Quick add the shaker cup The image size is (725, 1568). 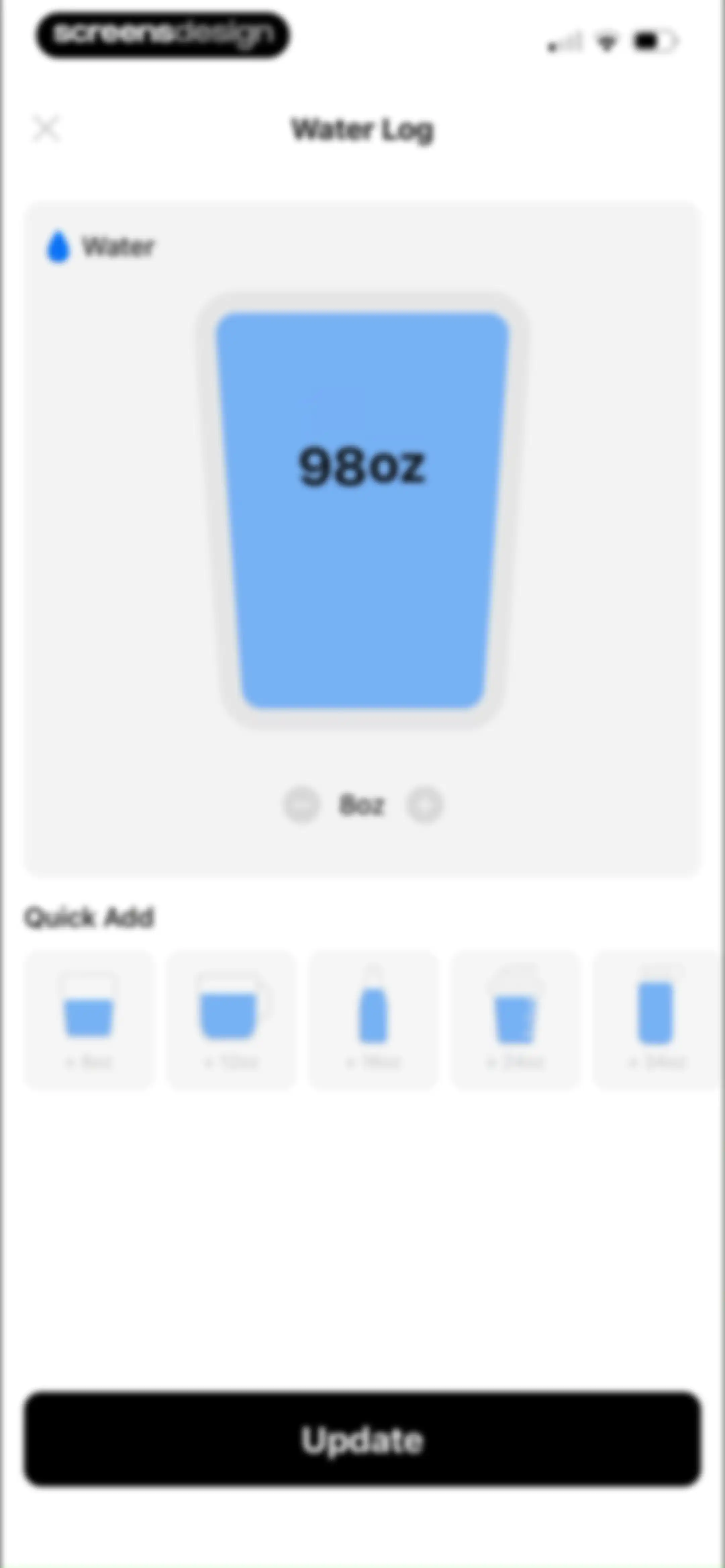pos(515,1020)
